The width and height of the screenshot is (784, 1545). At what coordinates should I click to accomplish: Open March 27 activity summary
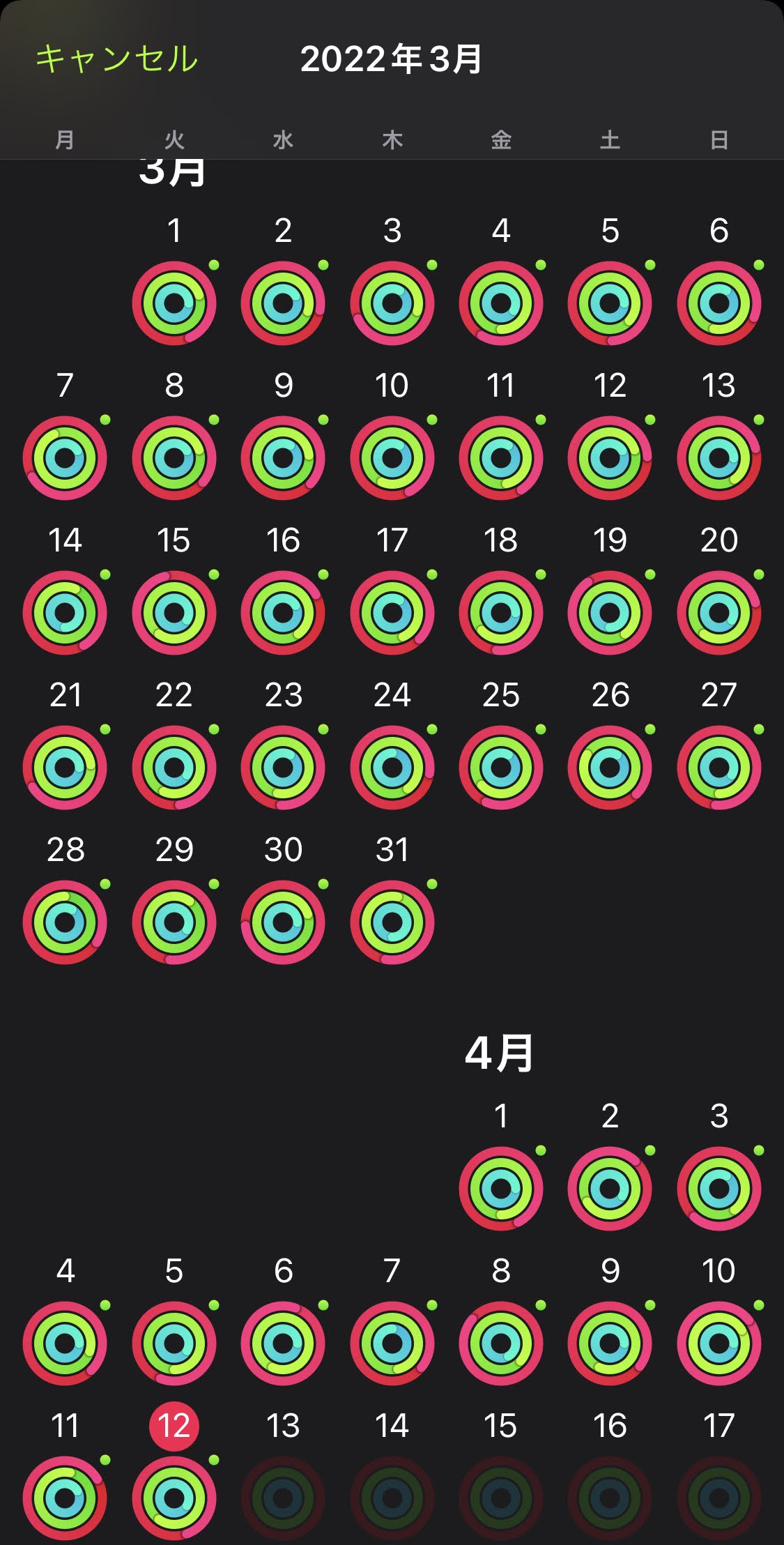718,768
